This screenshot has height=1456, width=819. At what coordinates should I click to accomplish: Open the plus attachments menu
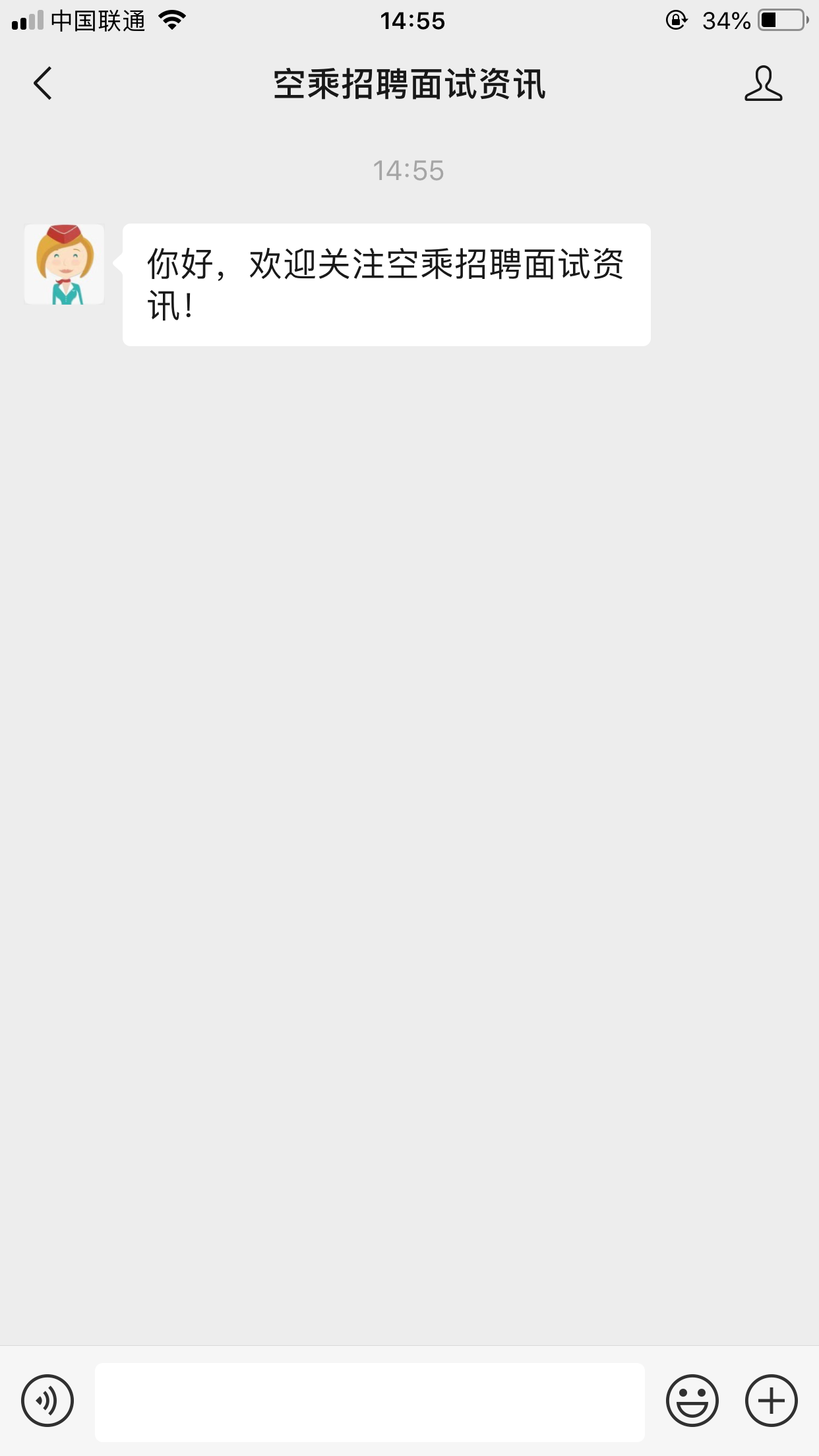pyautogui.click(x=771, y=1401)
